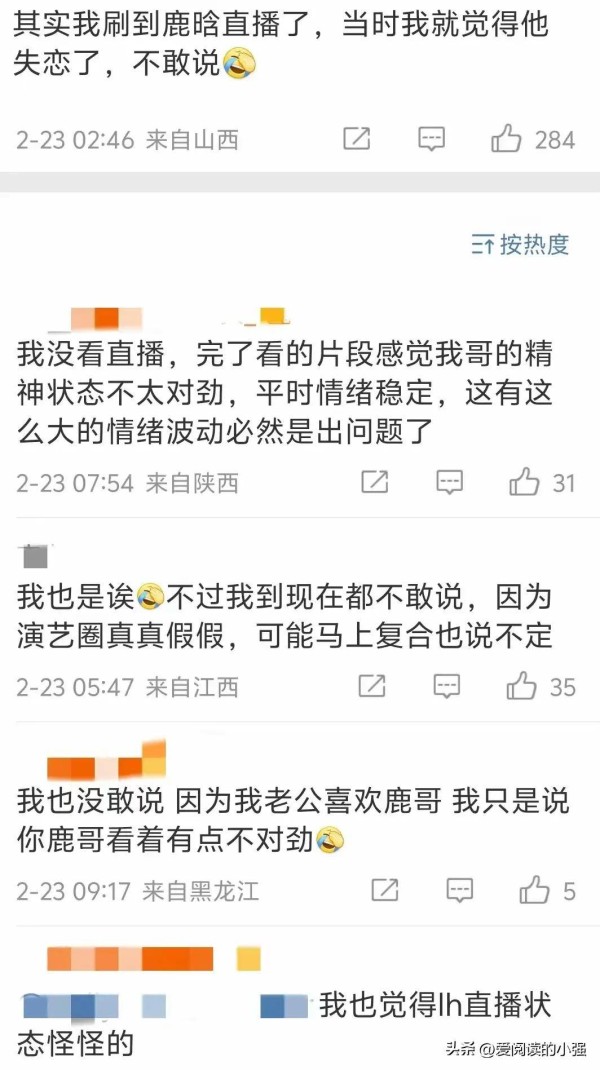Repost the 09:17 comment from 黑龙江

(385, 890)
